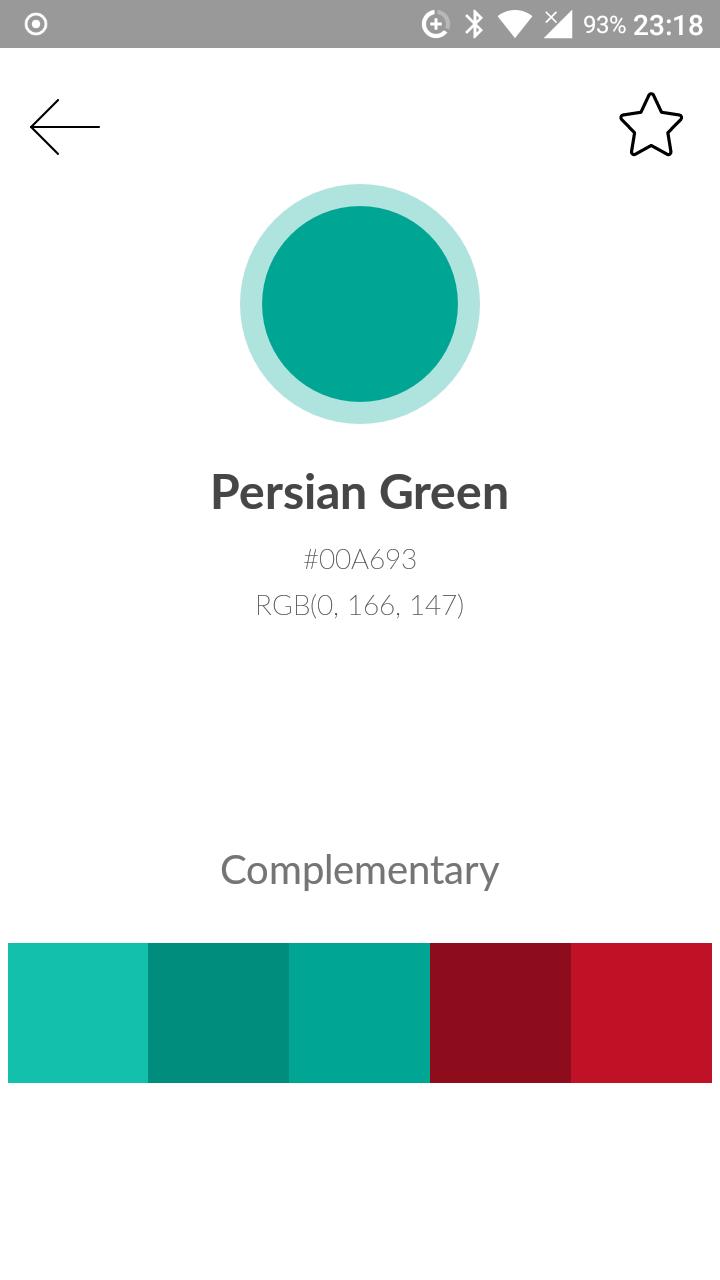Click the back arrow icon
720x1280 pixels.
63,127
